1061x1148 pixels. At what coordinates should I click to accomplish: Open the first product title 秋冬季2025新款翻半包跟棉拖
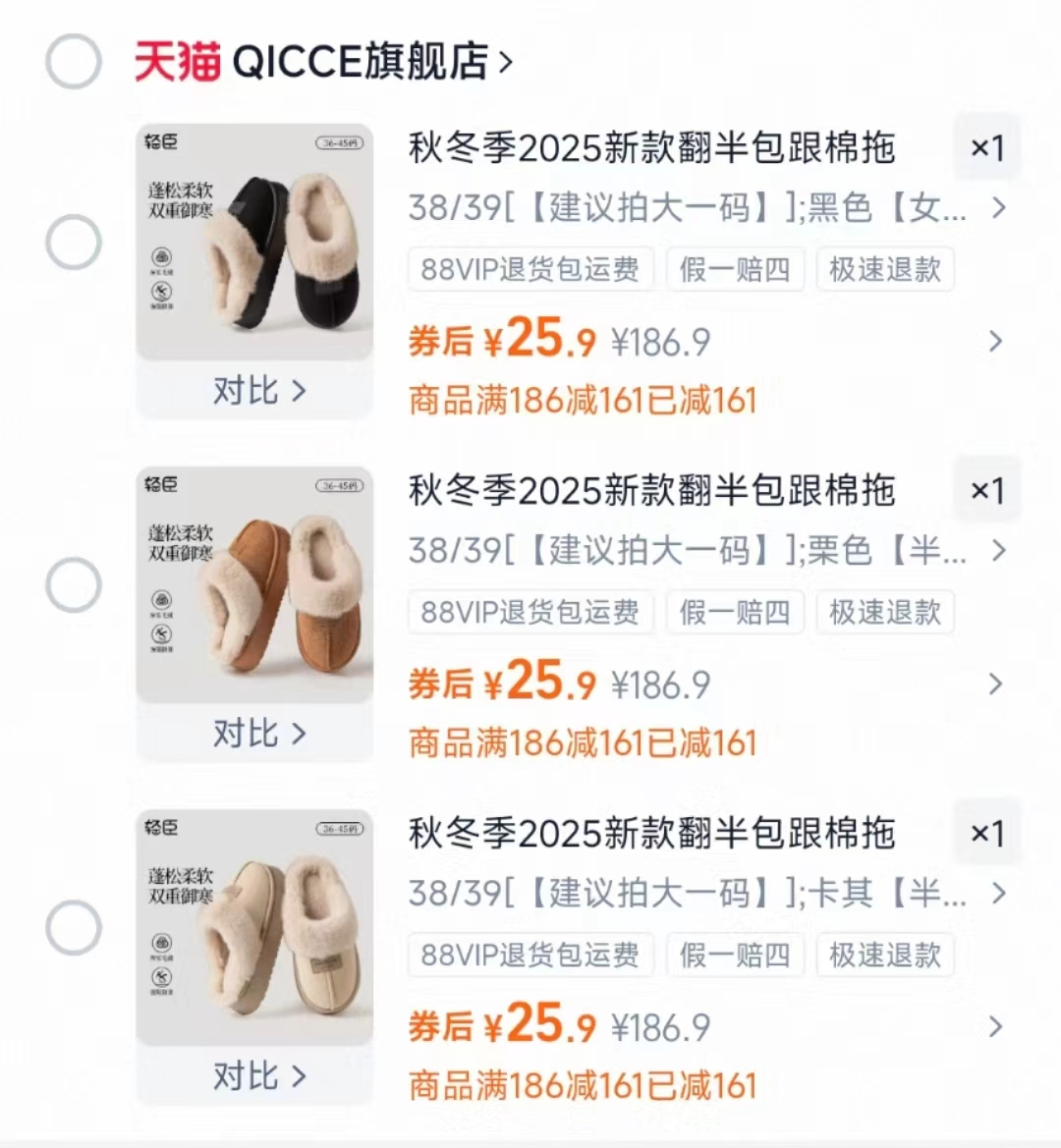click(652, 147)
